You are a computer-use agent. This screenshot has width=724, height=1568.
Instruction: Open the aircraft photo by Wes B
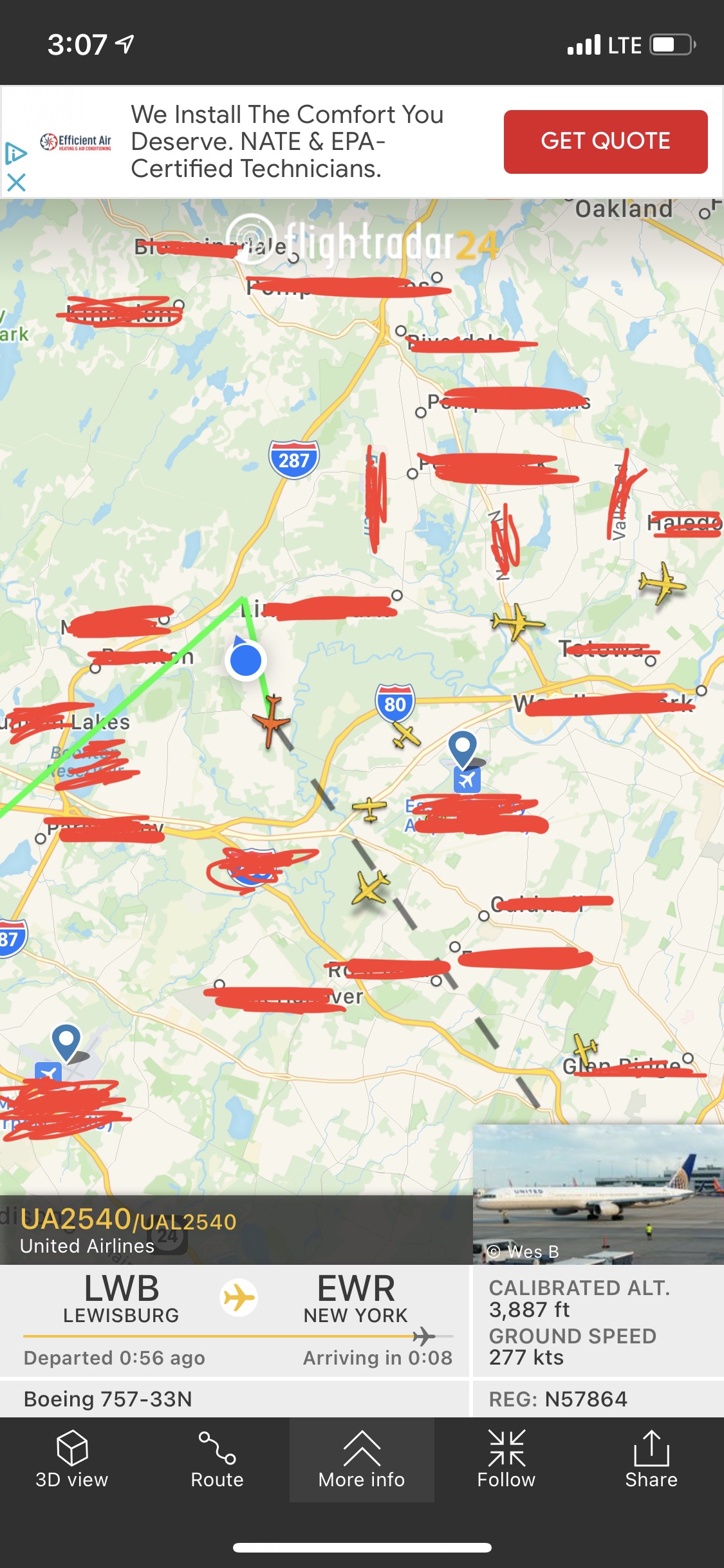pyautogui.click(x=598, y=1195)
